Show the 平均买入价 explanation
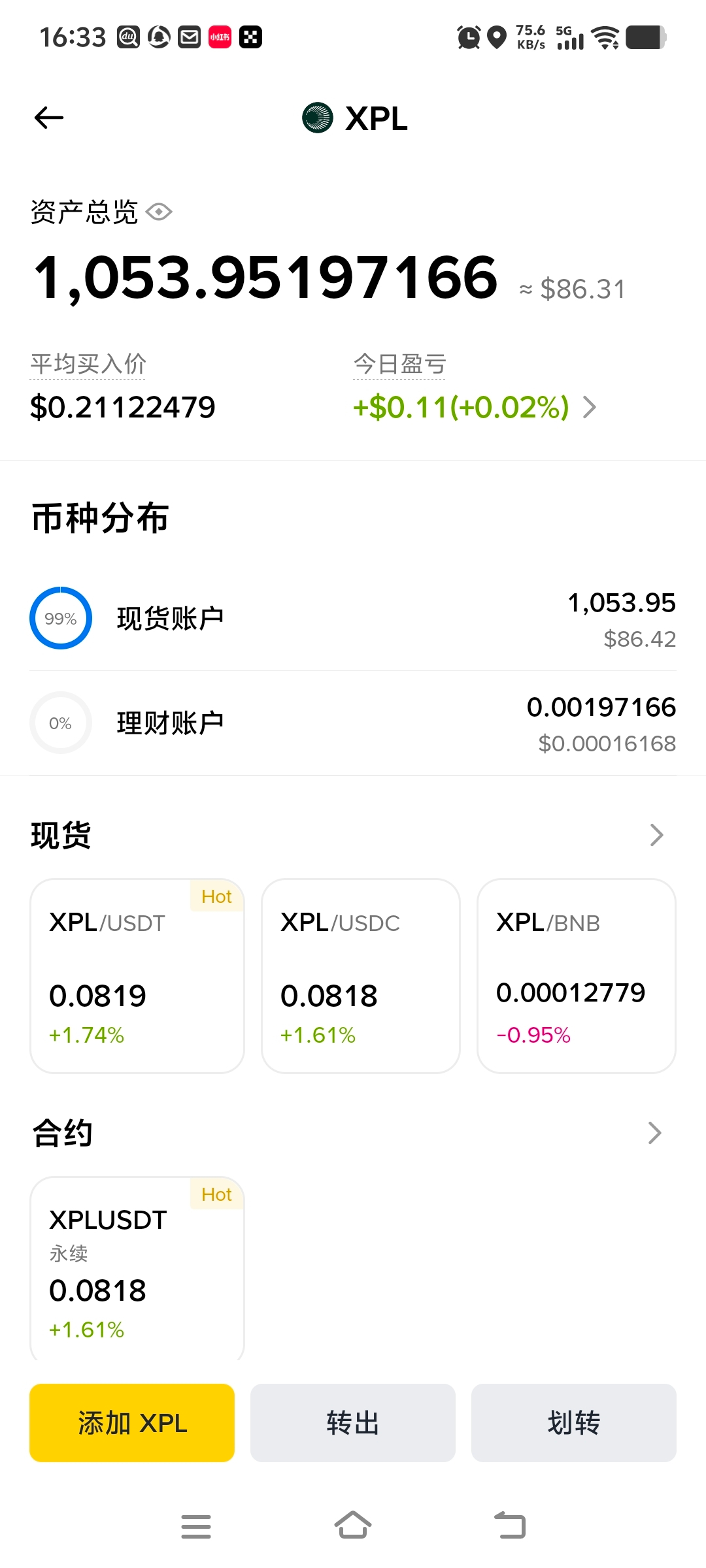 point(88,364)
